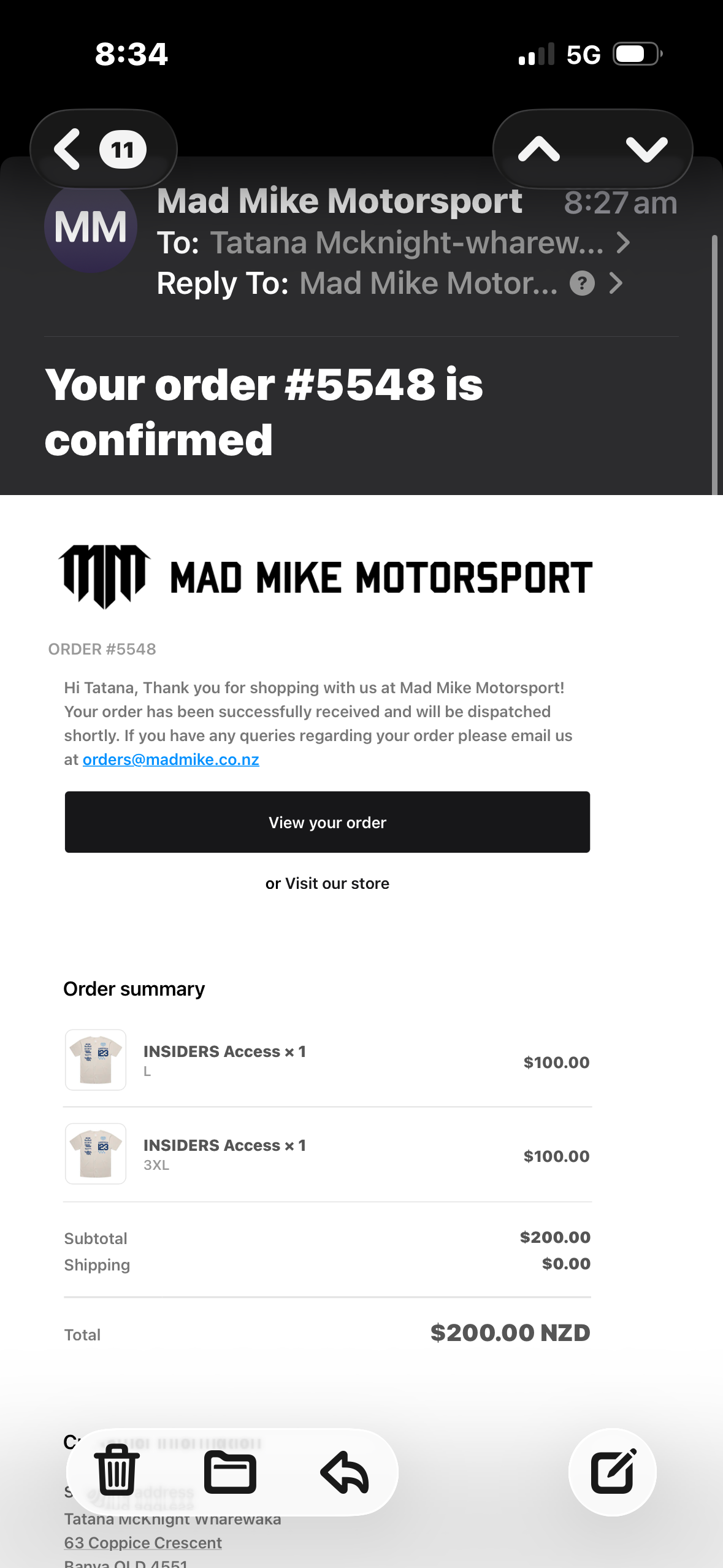Screen dimensions: 723x1568
Task: Open the 63 Coppice Crescent address link
Action: [143, 1542]
